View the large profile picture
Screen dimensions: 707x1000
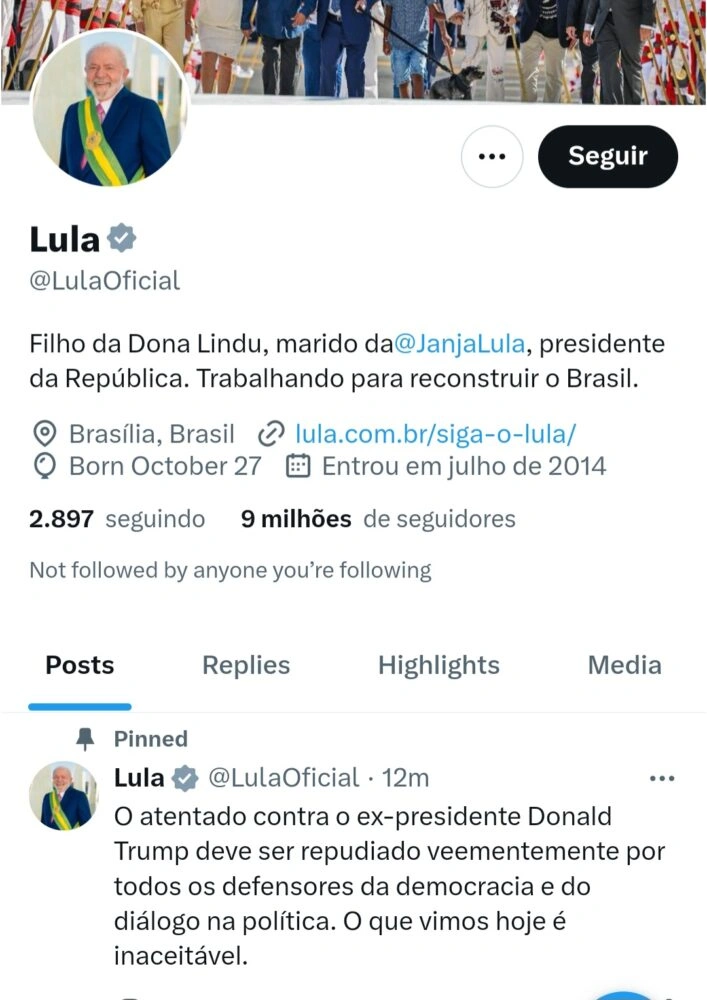click(110, 110)
